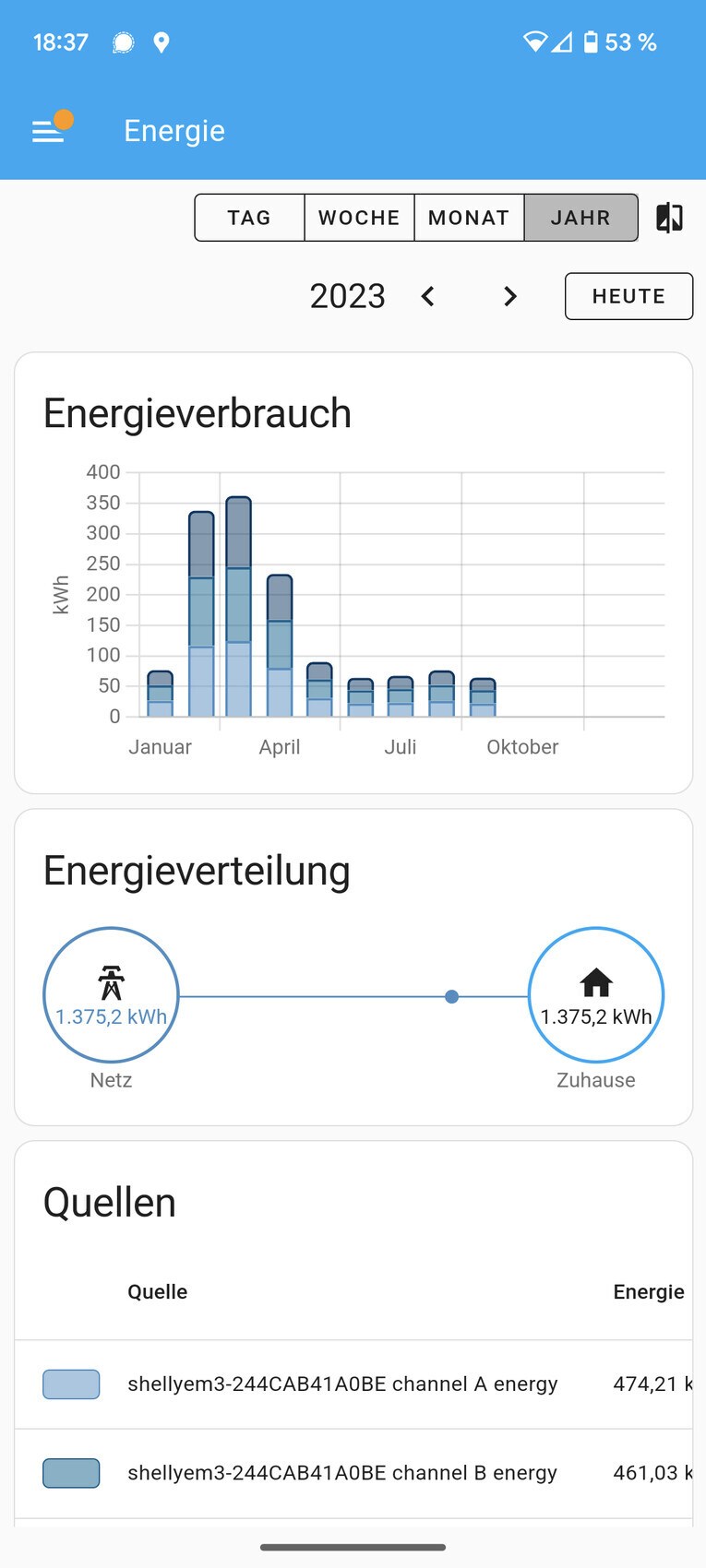Open the Netz grid energy circle
Viewport: 706px width, 1568px height.
click(x=111, y=995)
